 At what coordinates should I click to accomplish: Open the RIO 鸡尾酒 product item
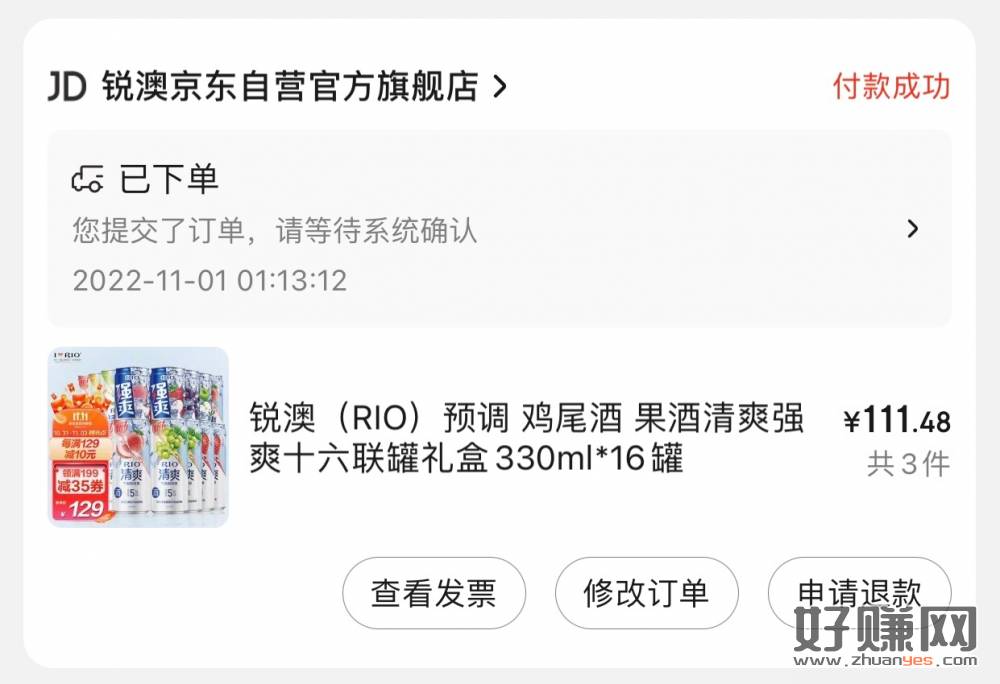[525, 438]
